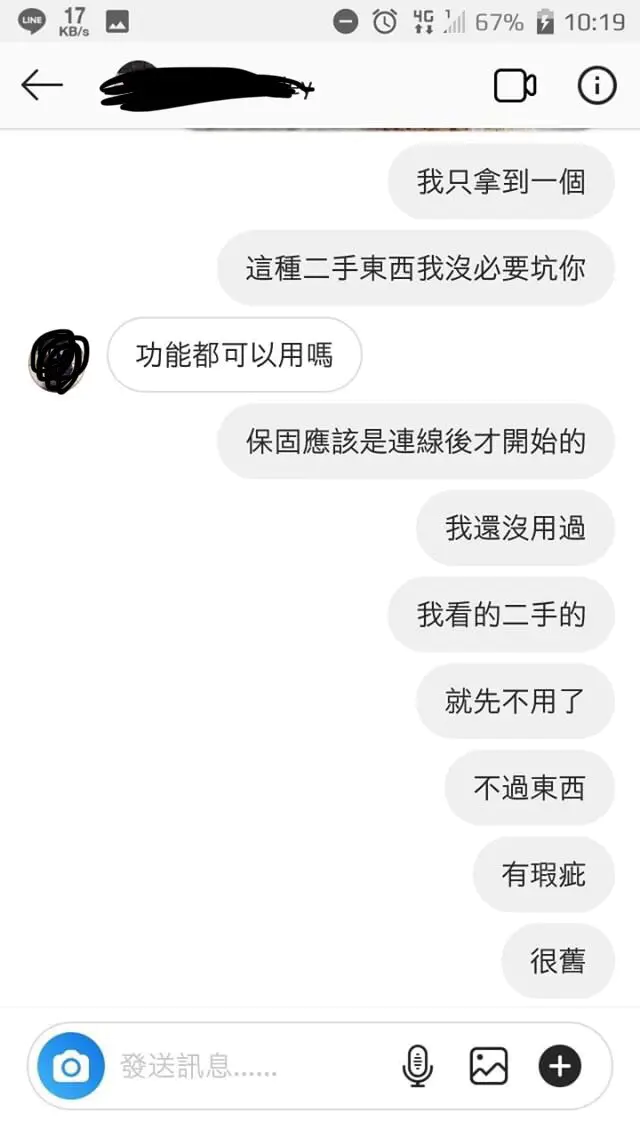Viewport: 640px width, 1137px height.
Task: Start a video call
Action: (515, 87)
